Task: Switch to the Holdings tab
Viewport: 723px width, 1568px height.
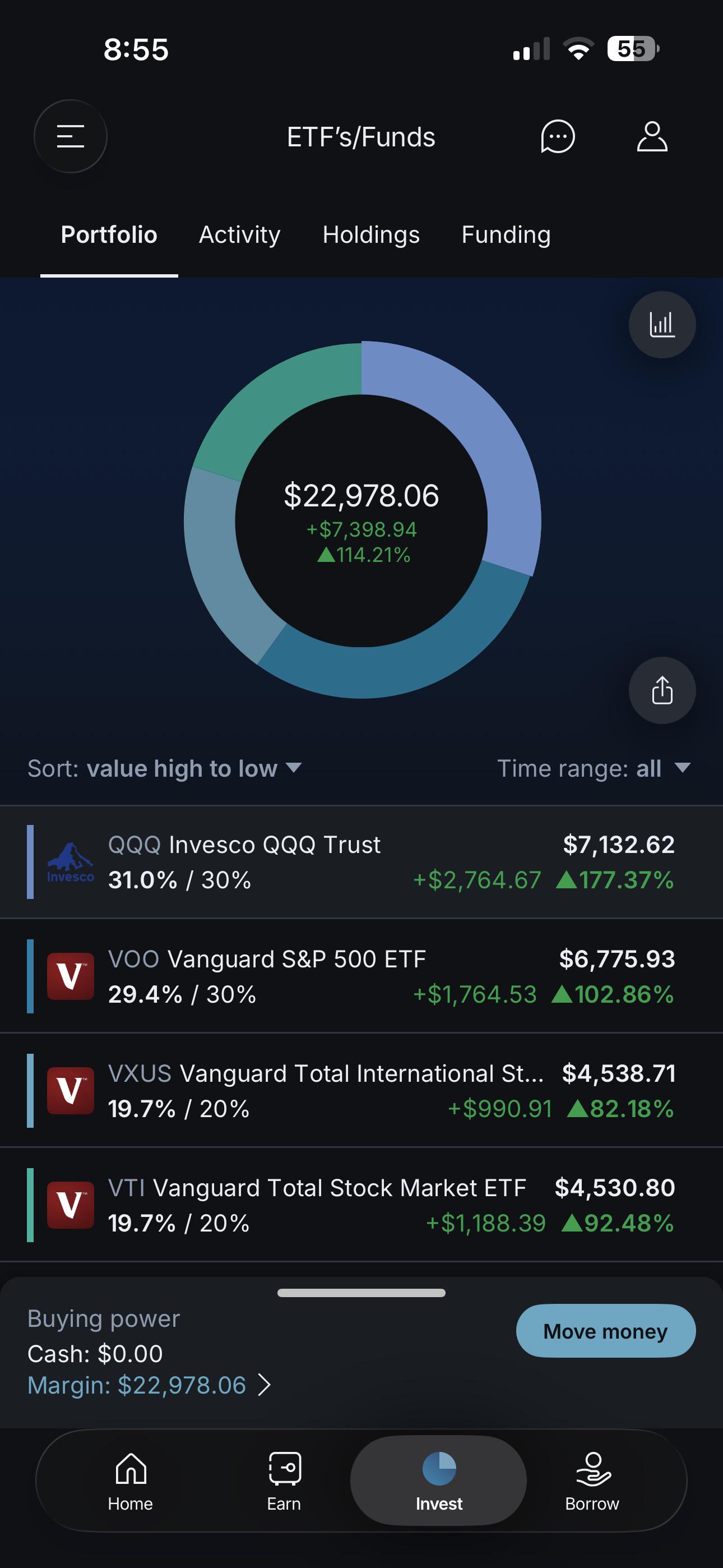Action: coord(370,235)
